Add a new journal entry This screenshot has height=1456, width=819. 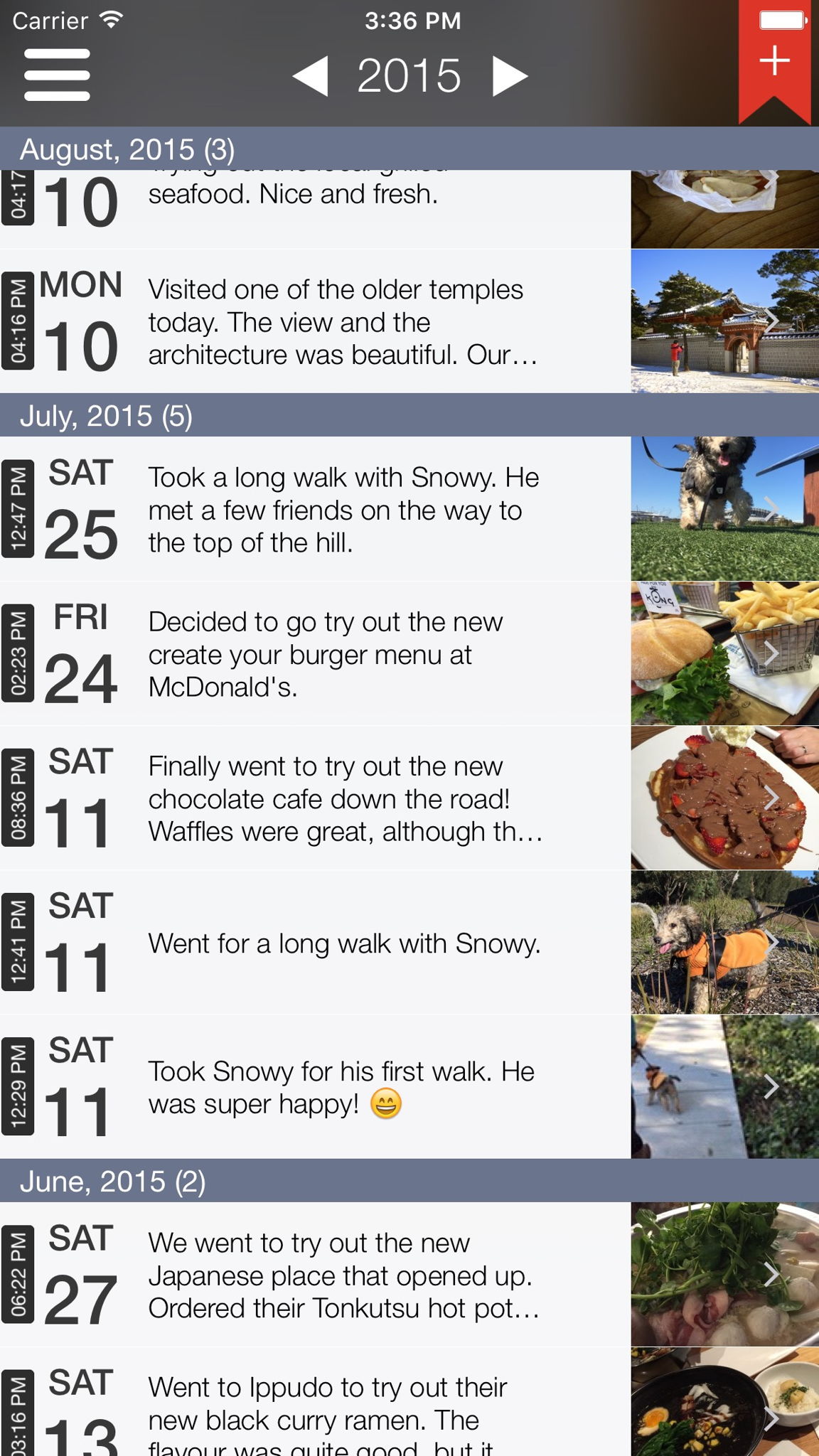pos(774,62)
